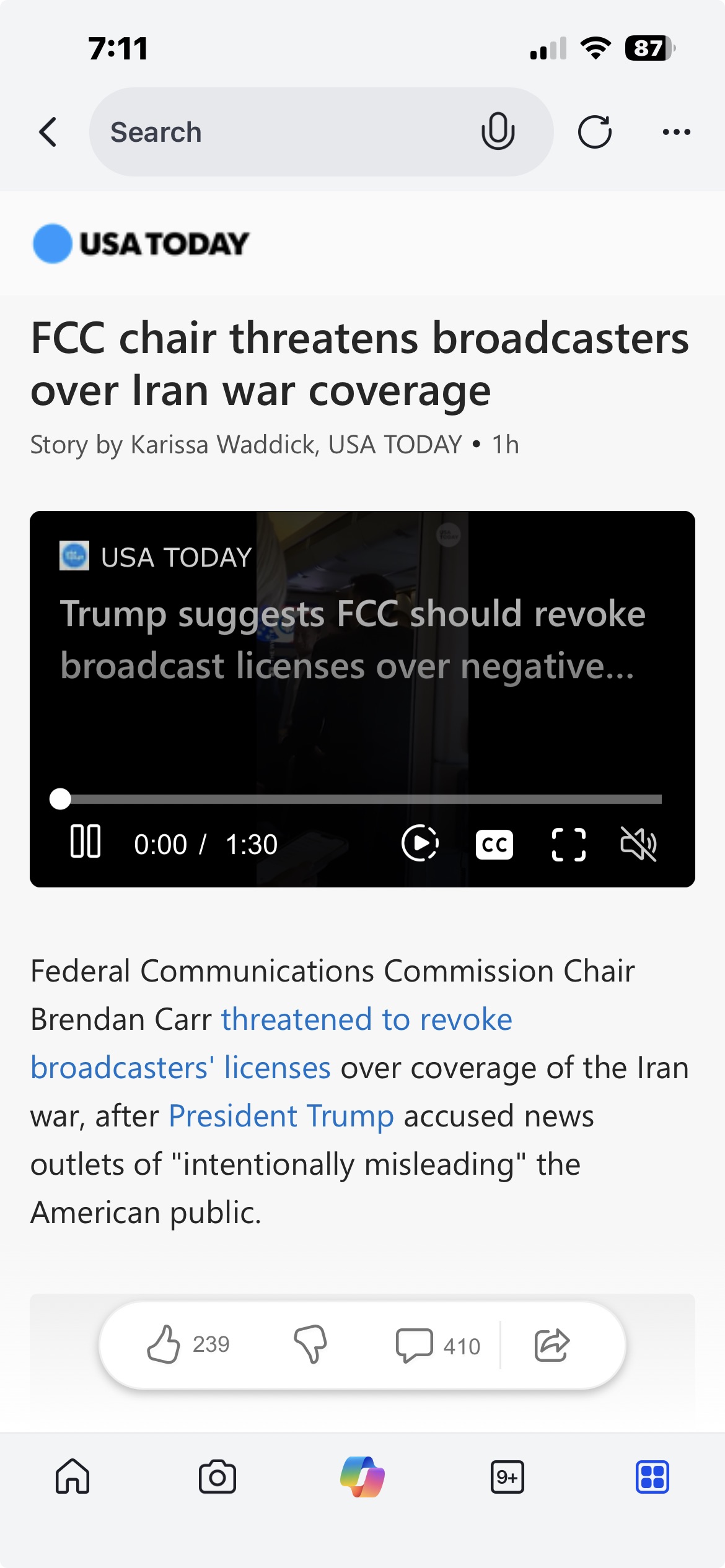Like this article
The image size is (725, 1568).
pyautogui.click(x=164, y=1344)
